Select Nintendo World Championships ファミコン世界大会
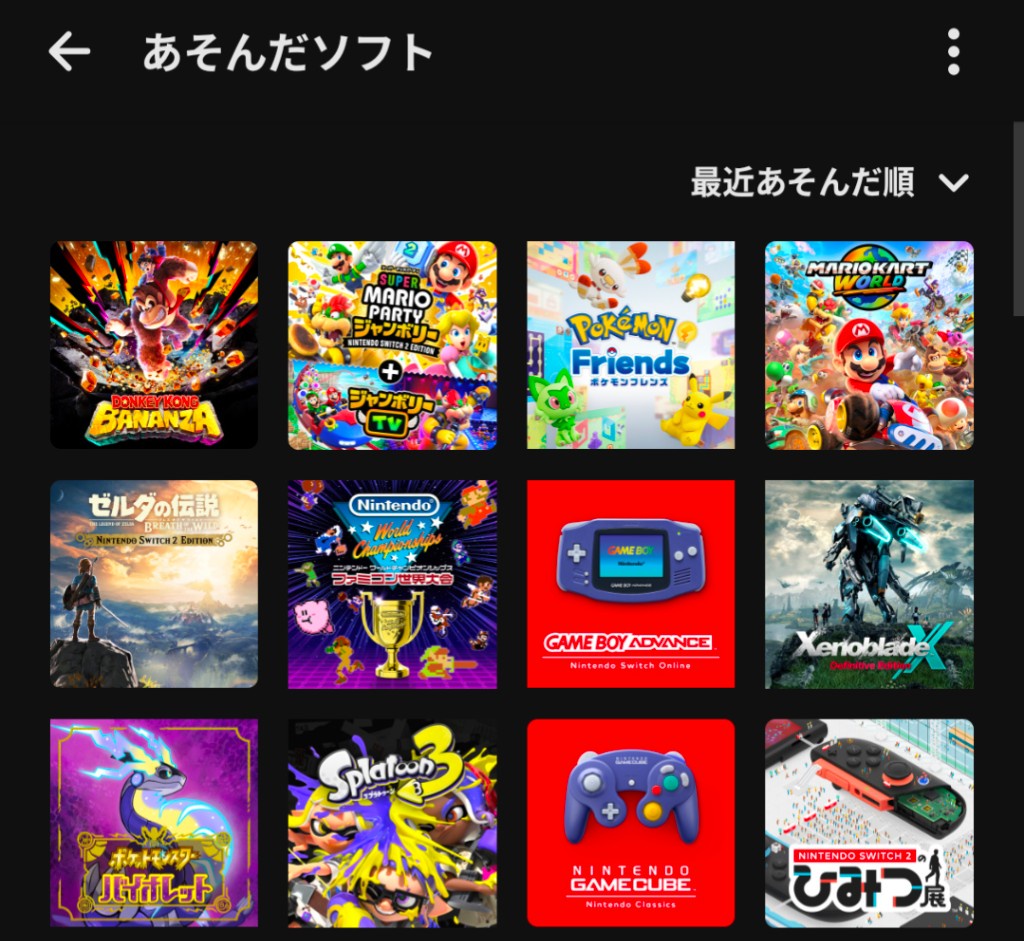This screenshot has height=941, width=1024. (x=392, y=584)
